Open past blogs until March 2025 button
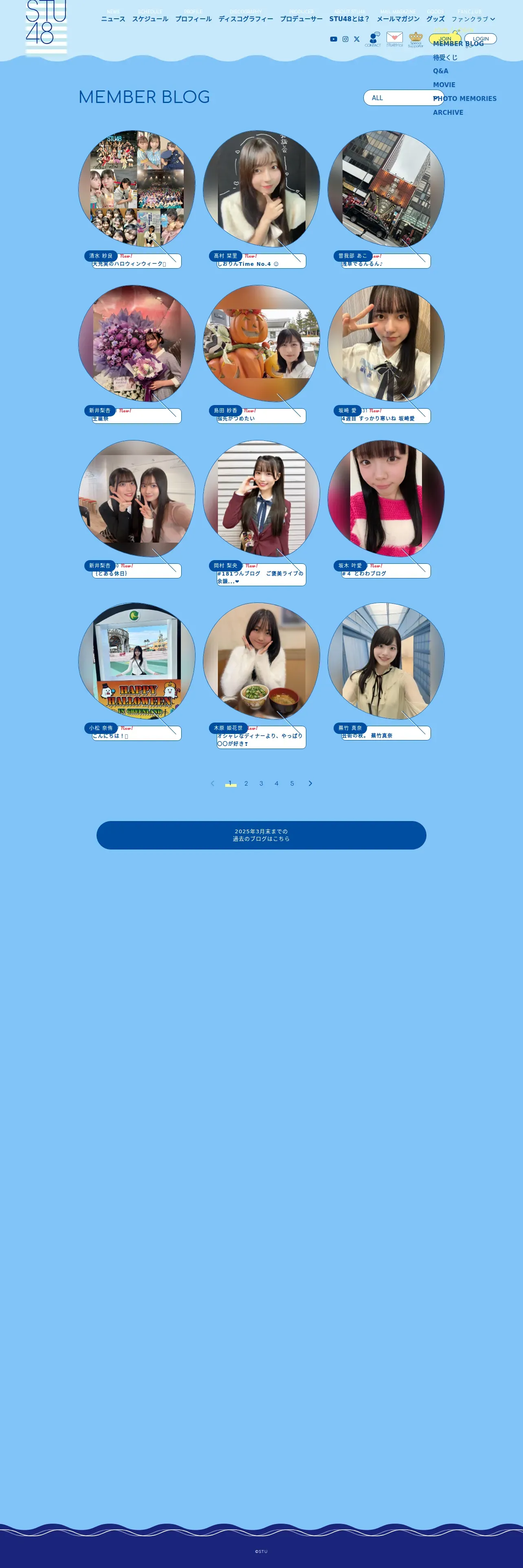523x1568 pixels. click(x=261, y=835)
